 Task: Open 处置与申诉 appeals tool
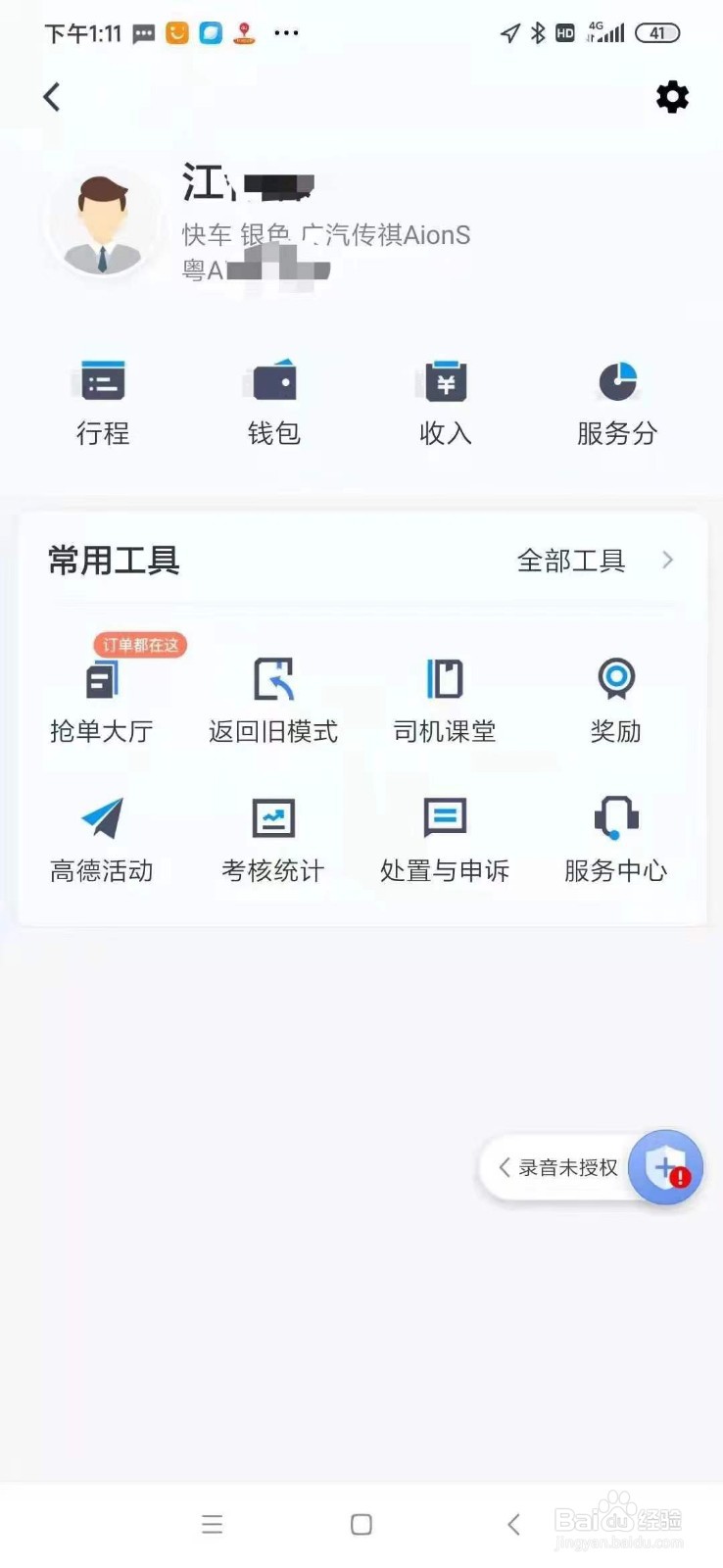(x=444, y=838)
